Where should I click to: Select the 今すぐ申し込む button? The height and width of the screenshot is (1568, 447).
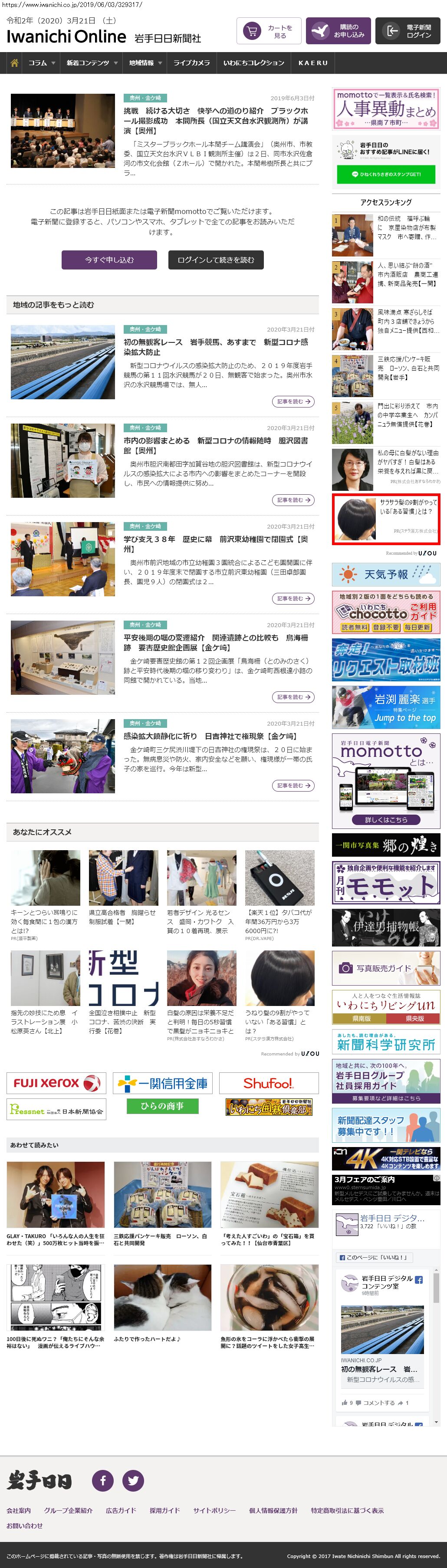[x=109, y=260]
